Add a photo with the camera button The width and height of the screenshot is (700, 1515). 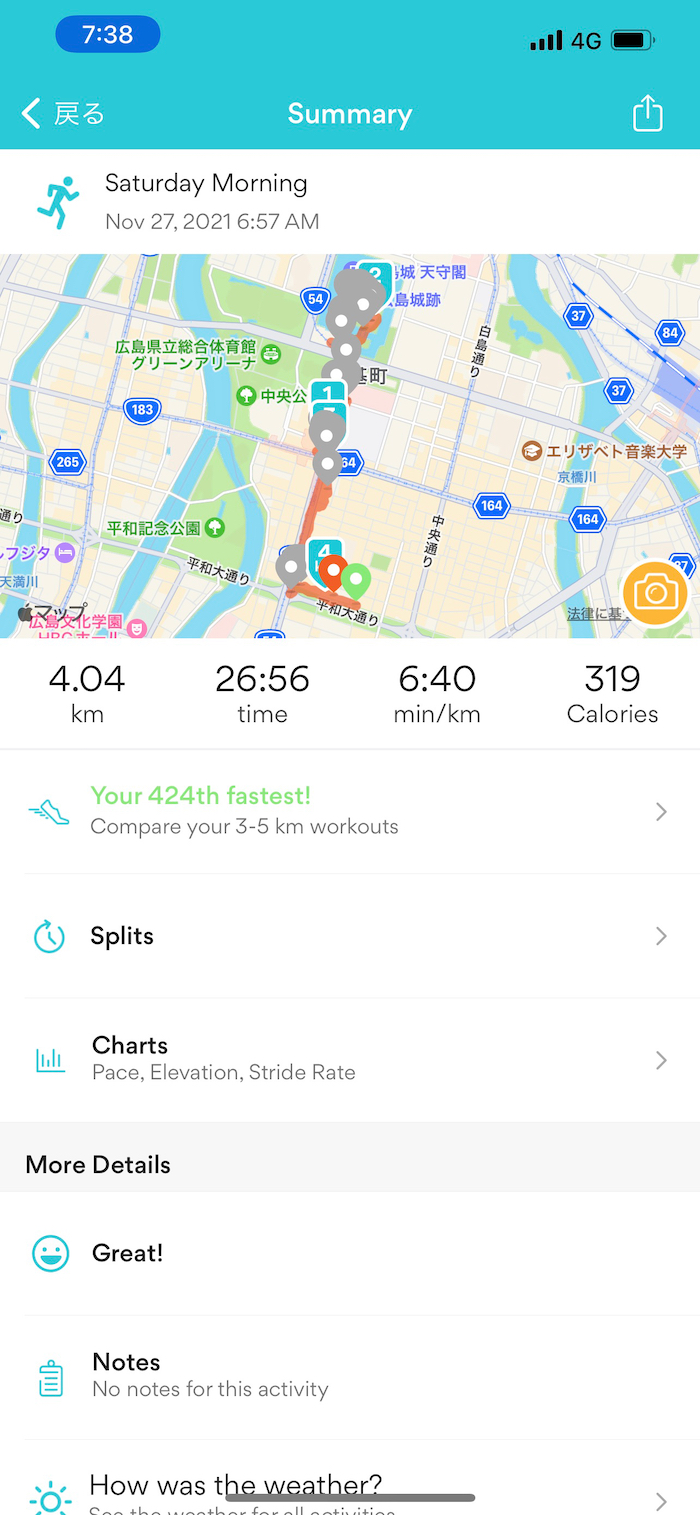tap(655, 593)
